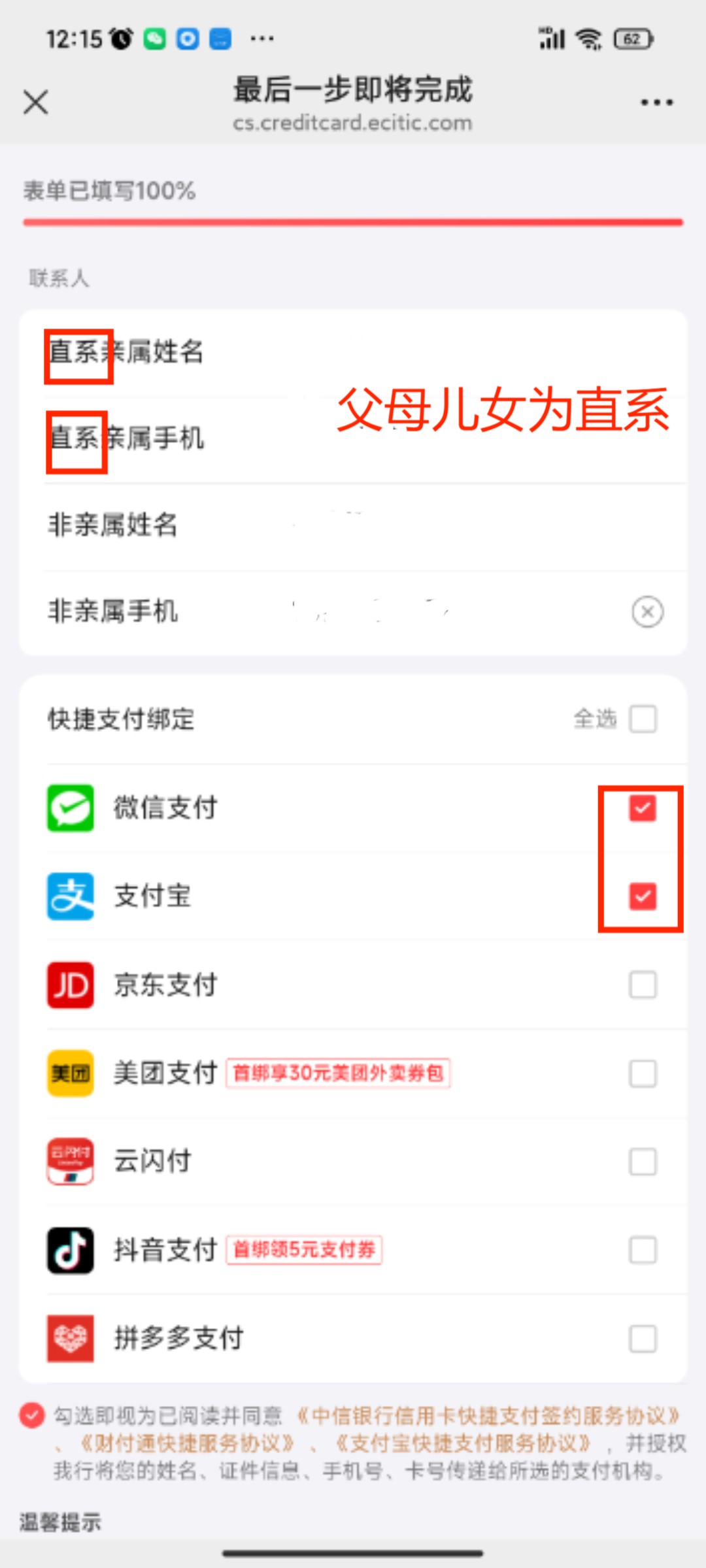Image resolution: width=706 pixels, height=1568 pixels.
Task: Clear the 非亲属手机 number
Action: tap(647, 612)
